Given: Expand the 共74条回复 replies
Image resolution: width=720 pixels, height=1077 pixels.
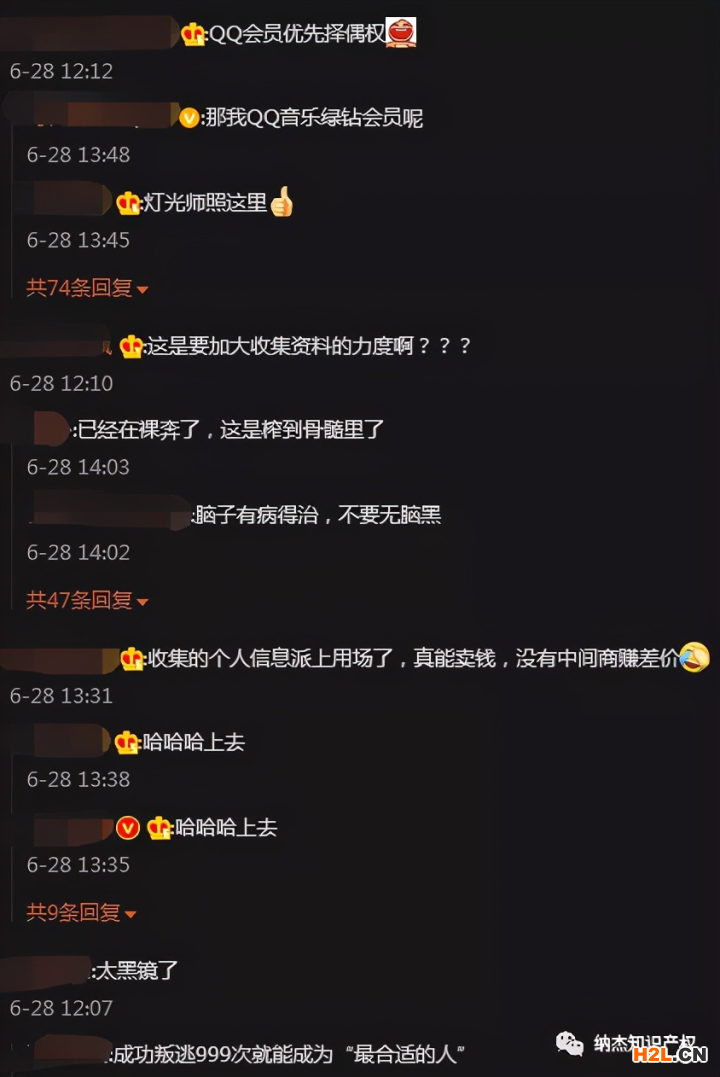Looking at the screenshot, I should coord(86,288).
